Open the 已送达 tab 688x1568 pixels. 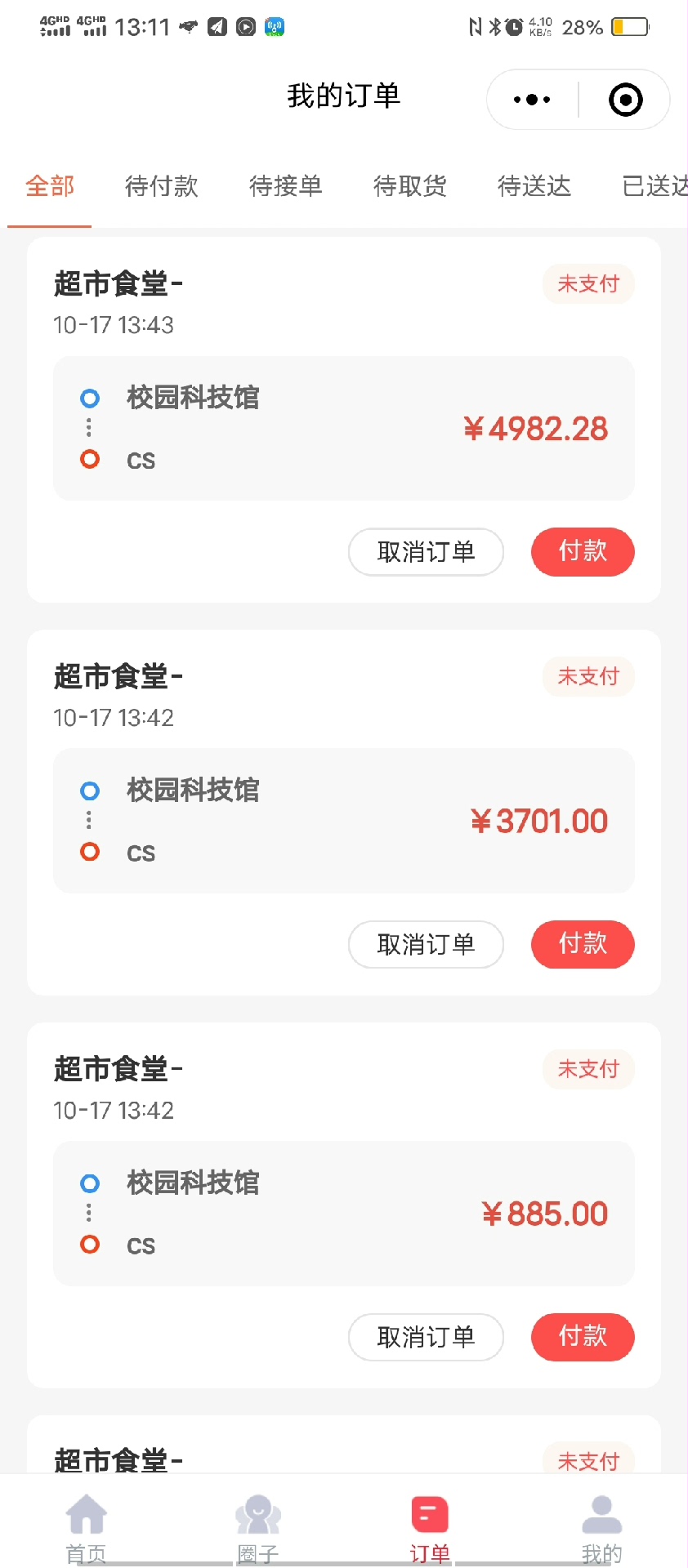tap(654, 186)
